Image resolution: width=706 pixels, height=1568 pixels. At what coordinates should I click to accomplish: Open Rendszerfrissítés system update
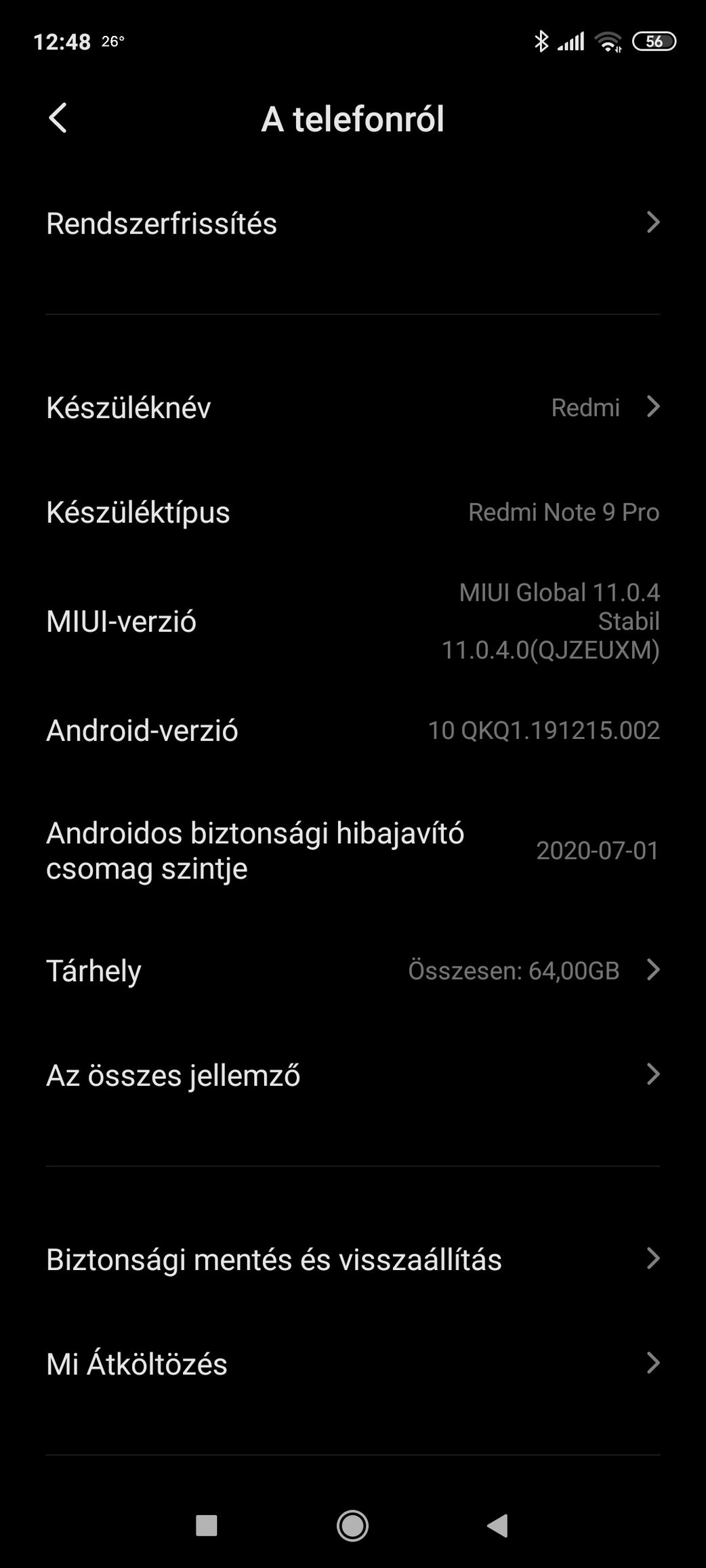352,224
